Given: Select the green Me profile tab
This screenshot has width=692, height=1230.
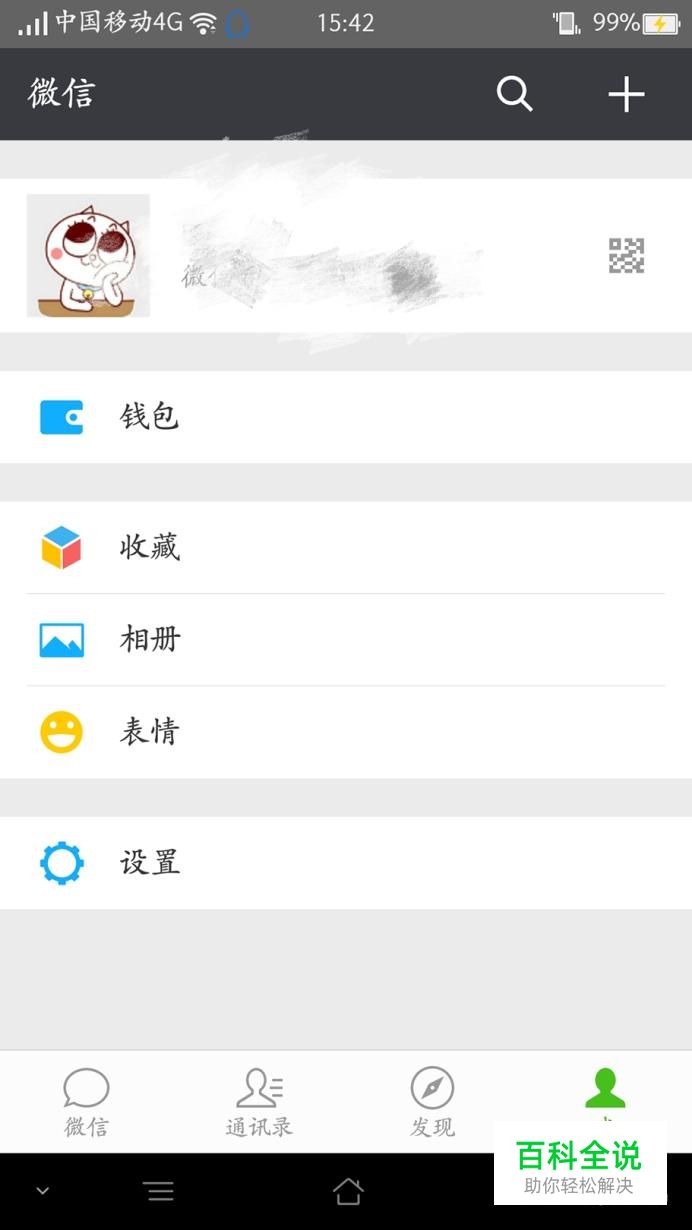Looking at the screenshot, I should (x=605, y=1090).
